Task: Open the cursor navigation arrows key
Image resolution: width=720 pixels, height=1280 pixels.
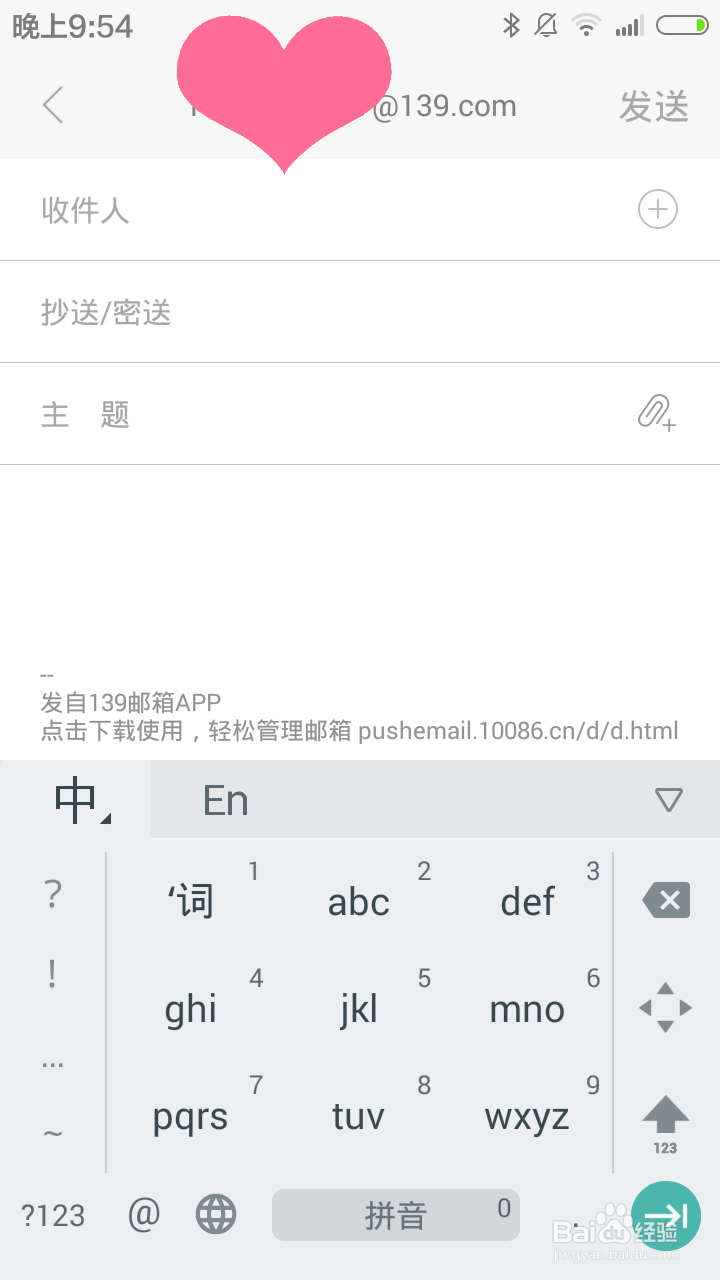Action: click(x=664, y=1007)
